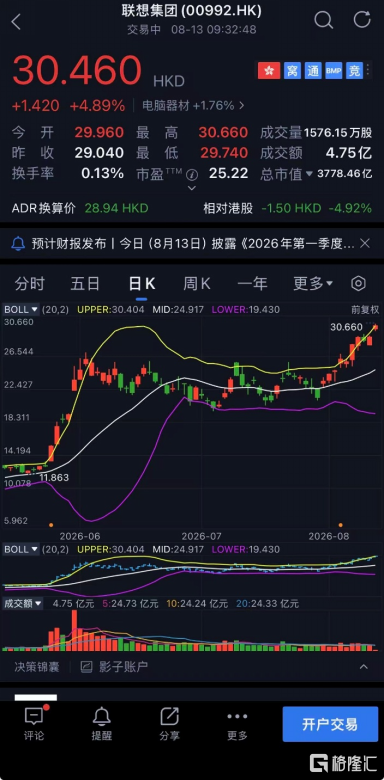This screenshot has width=384, height=780.
Task: Open the 评论 comments section
Action: point(34,724)
